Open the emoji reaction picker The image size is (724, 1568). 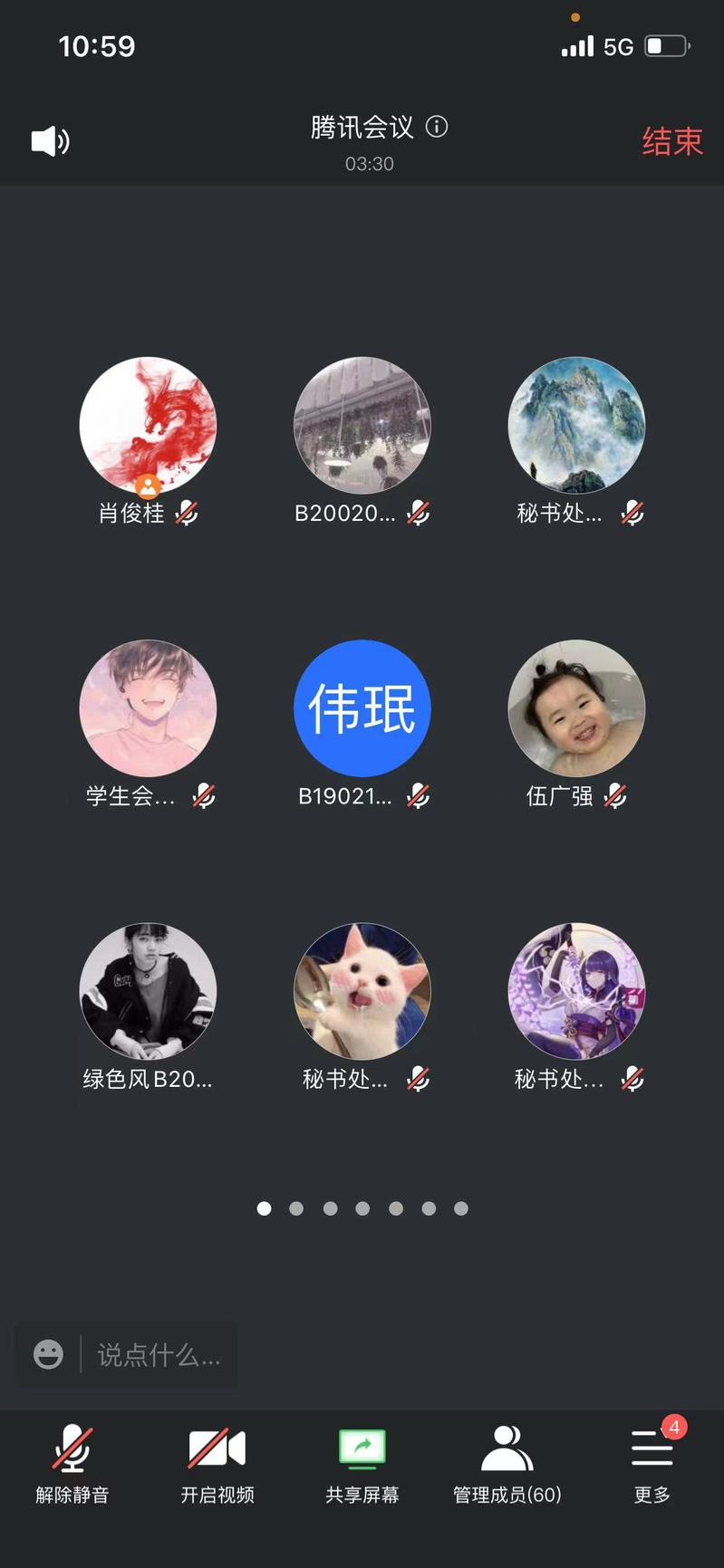click(x=49, y=1354)
